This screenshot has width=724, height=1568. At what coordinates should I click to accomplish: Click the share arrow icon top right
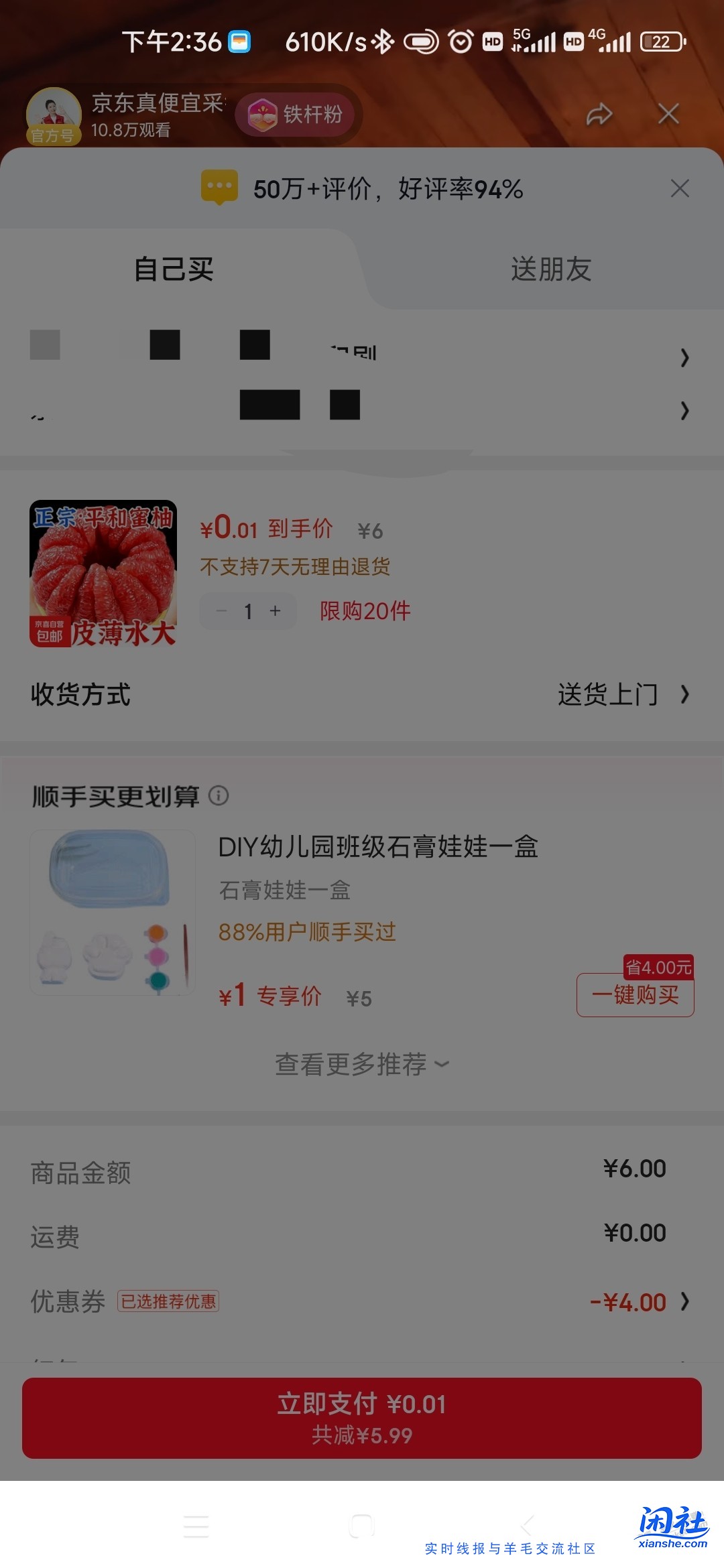point(599,115)
